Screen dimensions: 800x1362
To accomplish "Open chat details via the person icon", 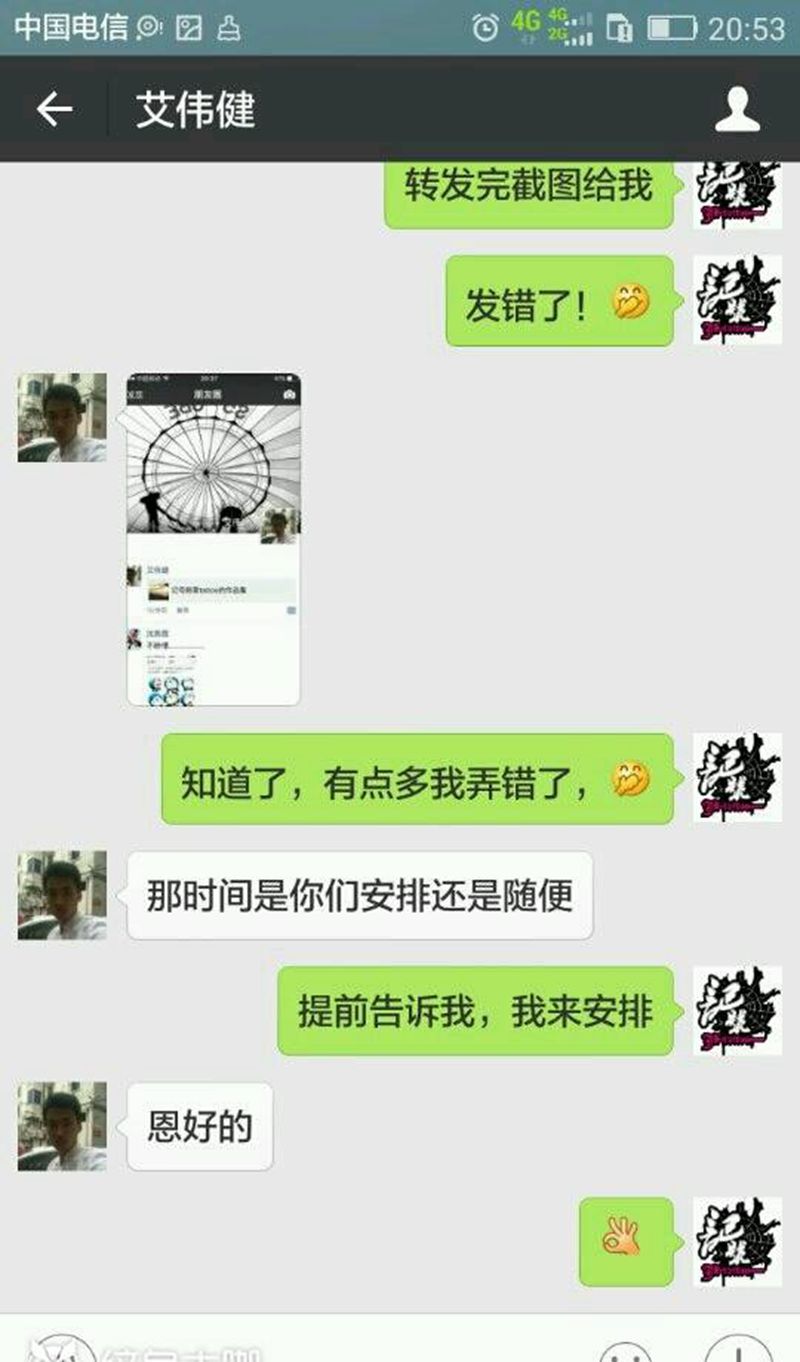I will point(737,109).
